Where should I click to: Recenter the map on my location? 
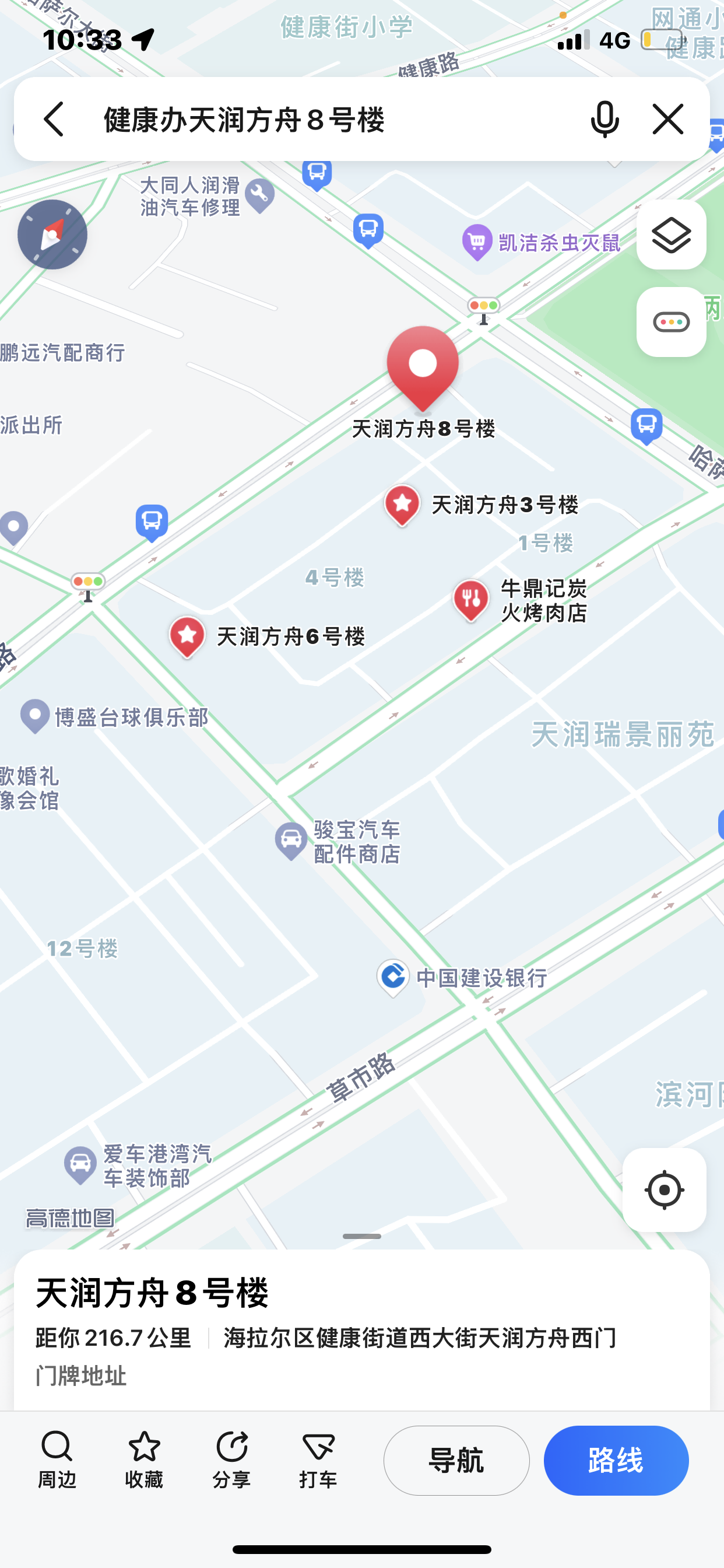click(x=664, y=1189)
